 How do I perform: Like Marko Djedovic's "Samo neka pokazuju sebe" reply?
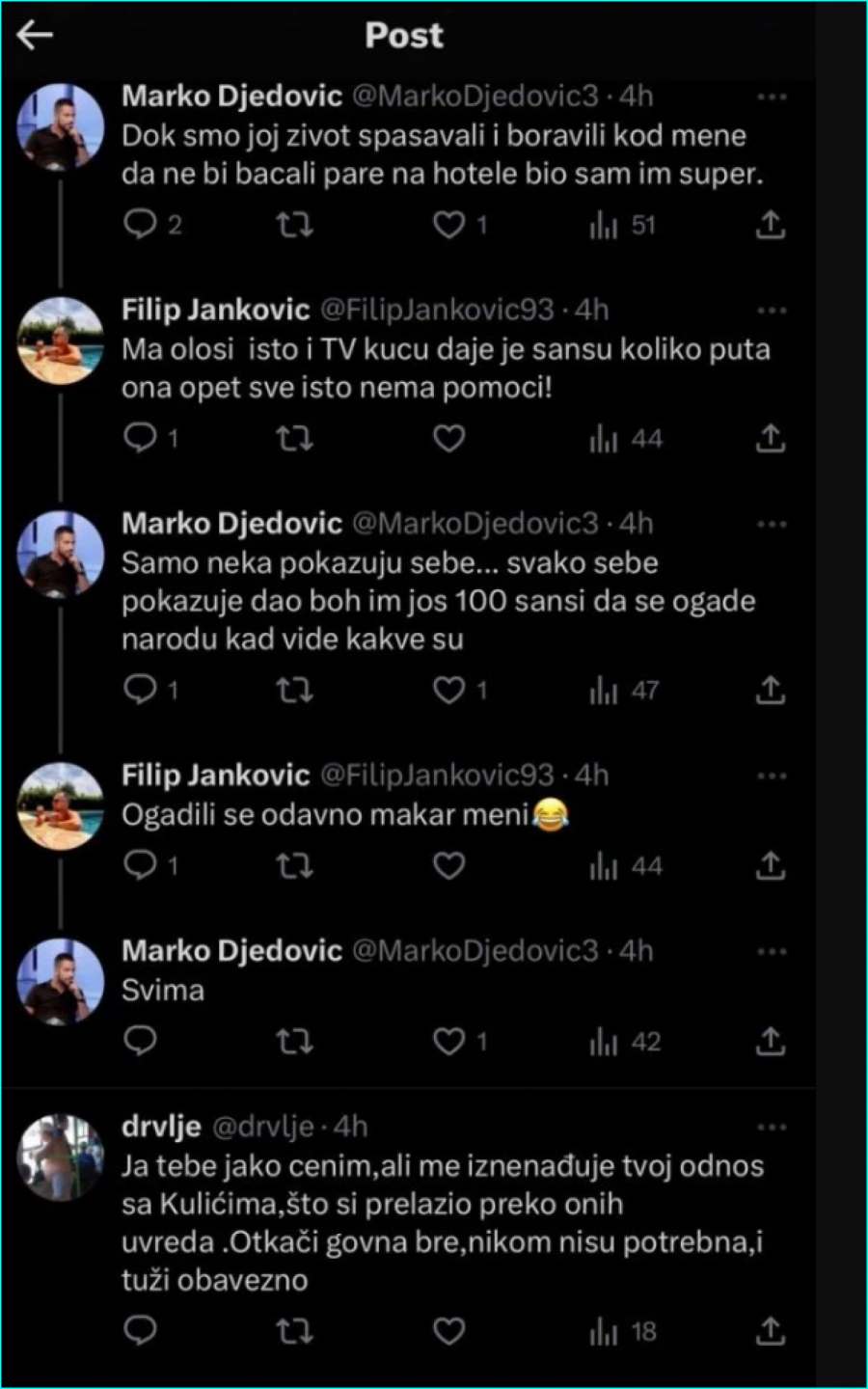(x=448, y=690)
